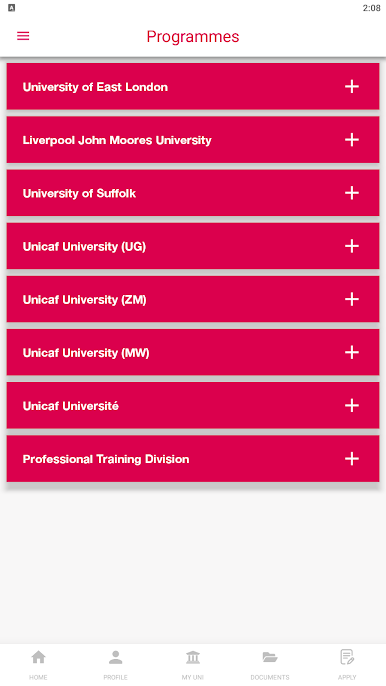Expand Unicaf University (MW) programmes

[193, 352]
